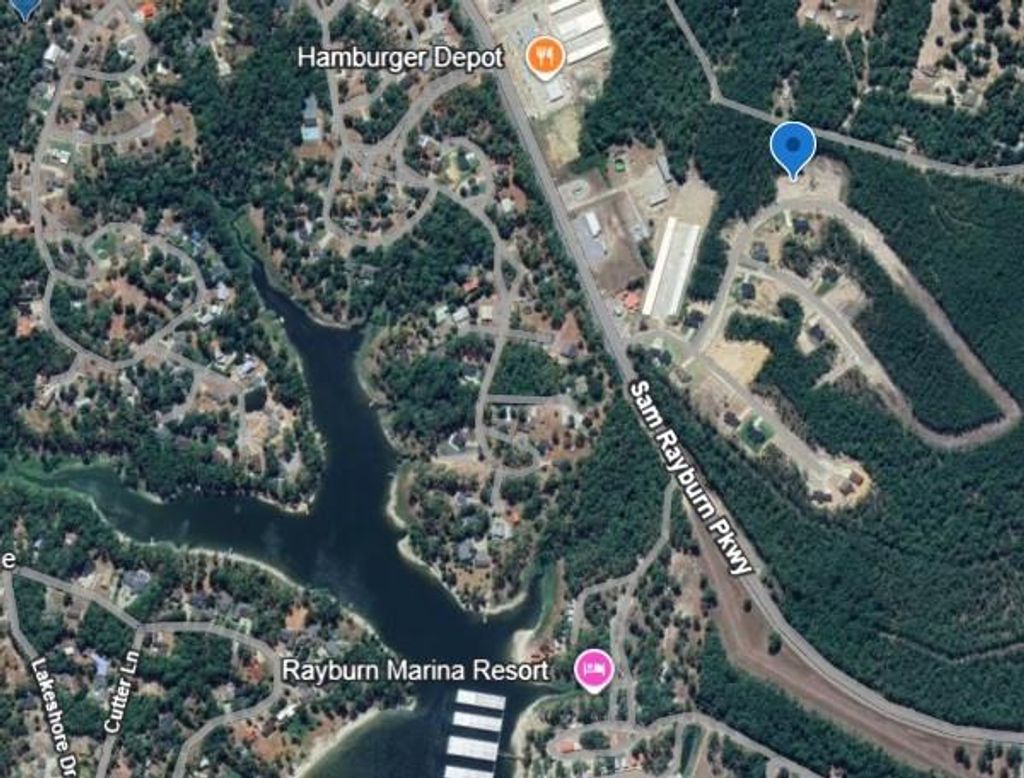Tap the blue location pin
The image size is (1024, 778).
[793, 147]
